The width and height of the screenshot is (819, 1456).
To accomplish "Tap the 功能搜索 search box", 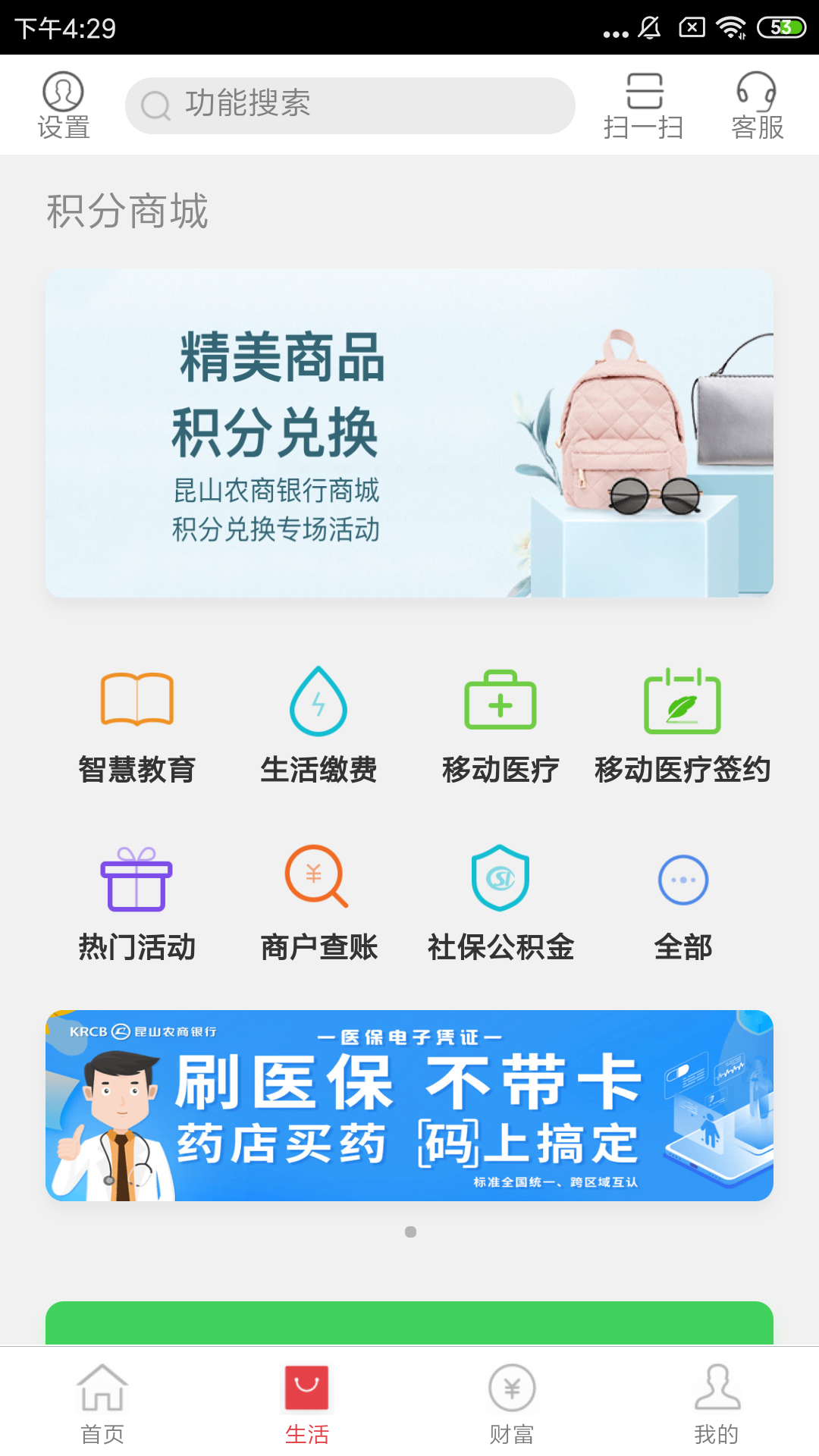I will 350,105.
